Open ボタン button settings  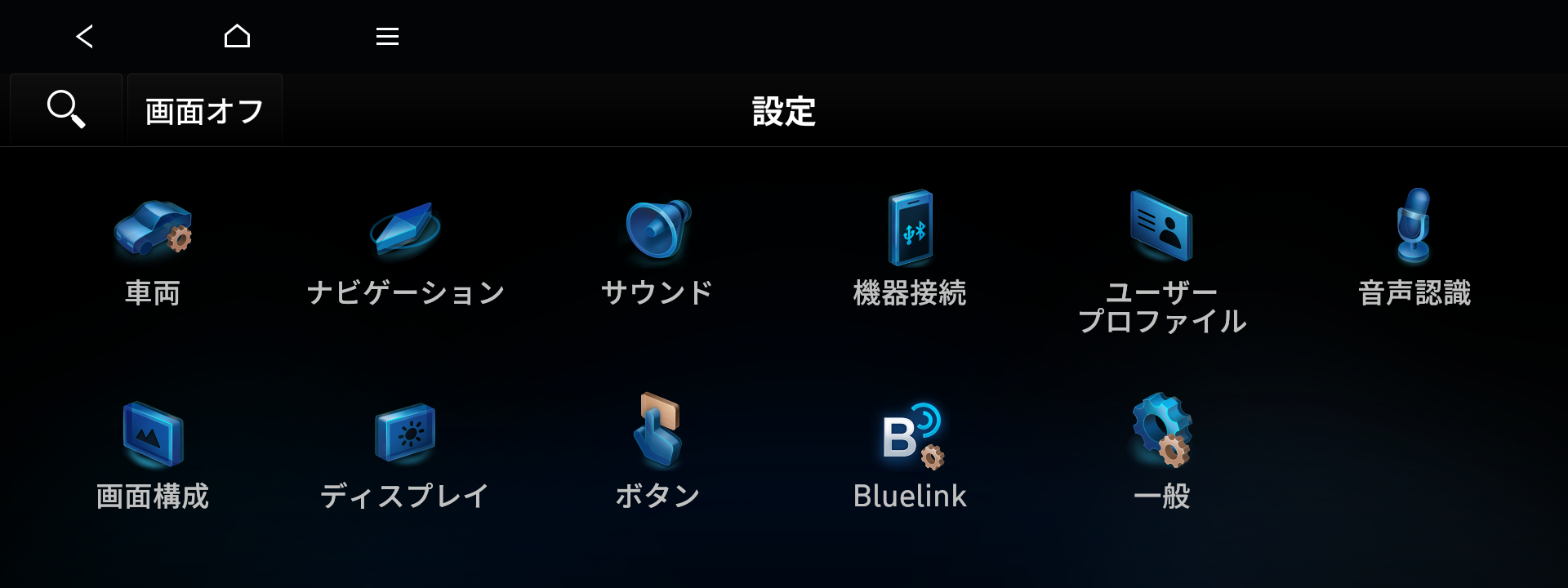[x=657, y=454]
